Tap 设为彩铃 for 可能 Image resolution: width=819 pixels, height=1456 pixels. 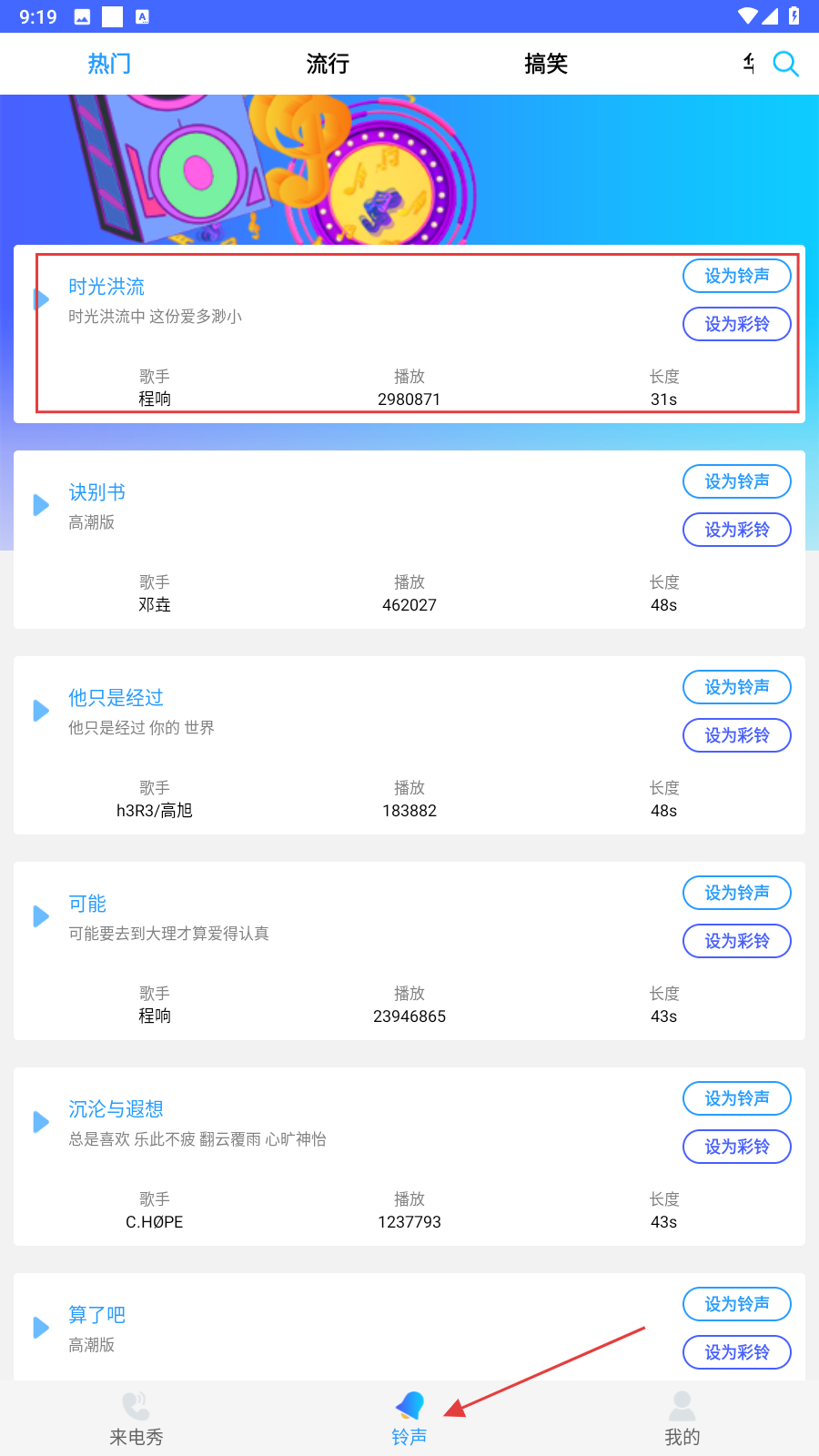coord(737,941)
